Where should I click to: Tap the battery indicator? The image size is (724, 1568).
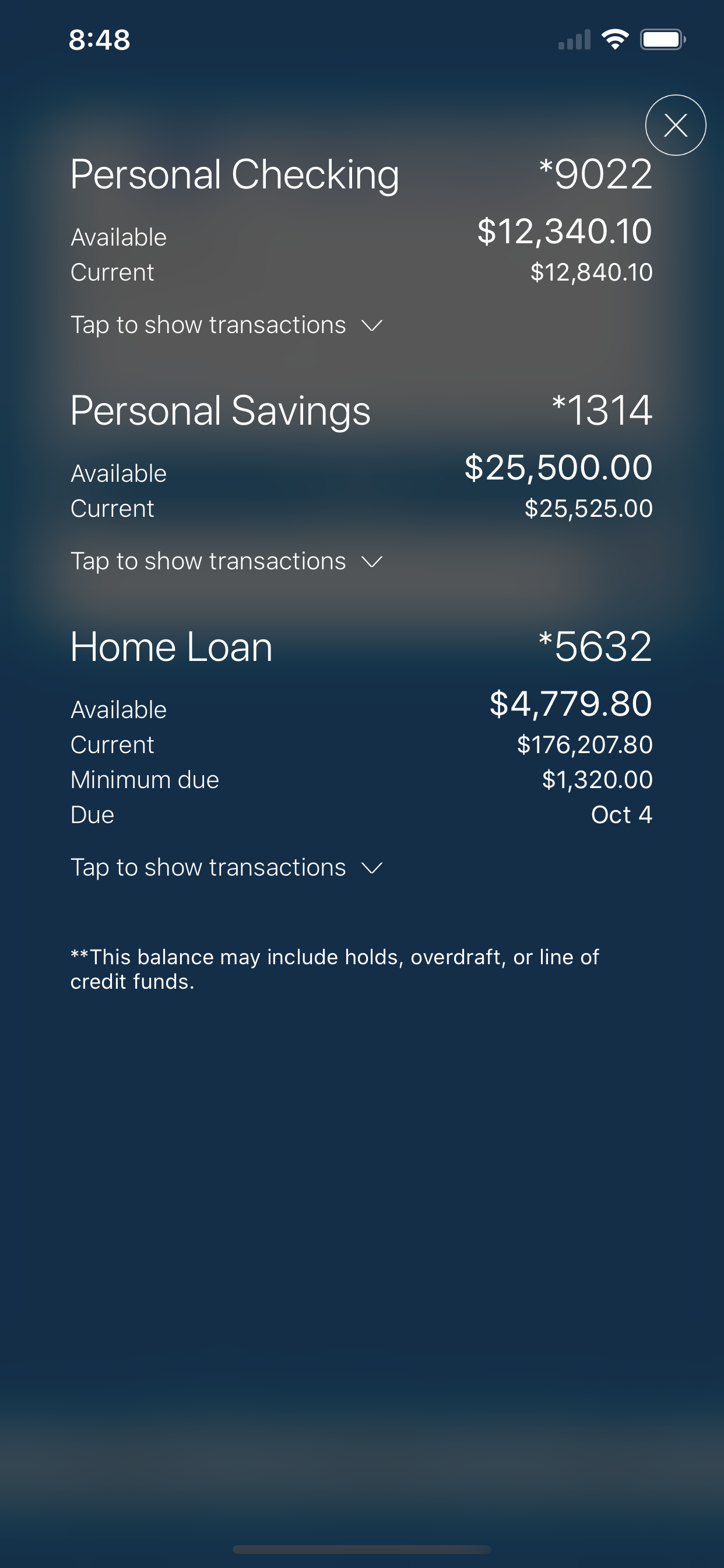tap(661, 39)
